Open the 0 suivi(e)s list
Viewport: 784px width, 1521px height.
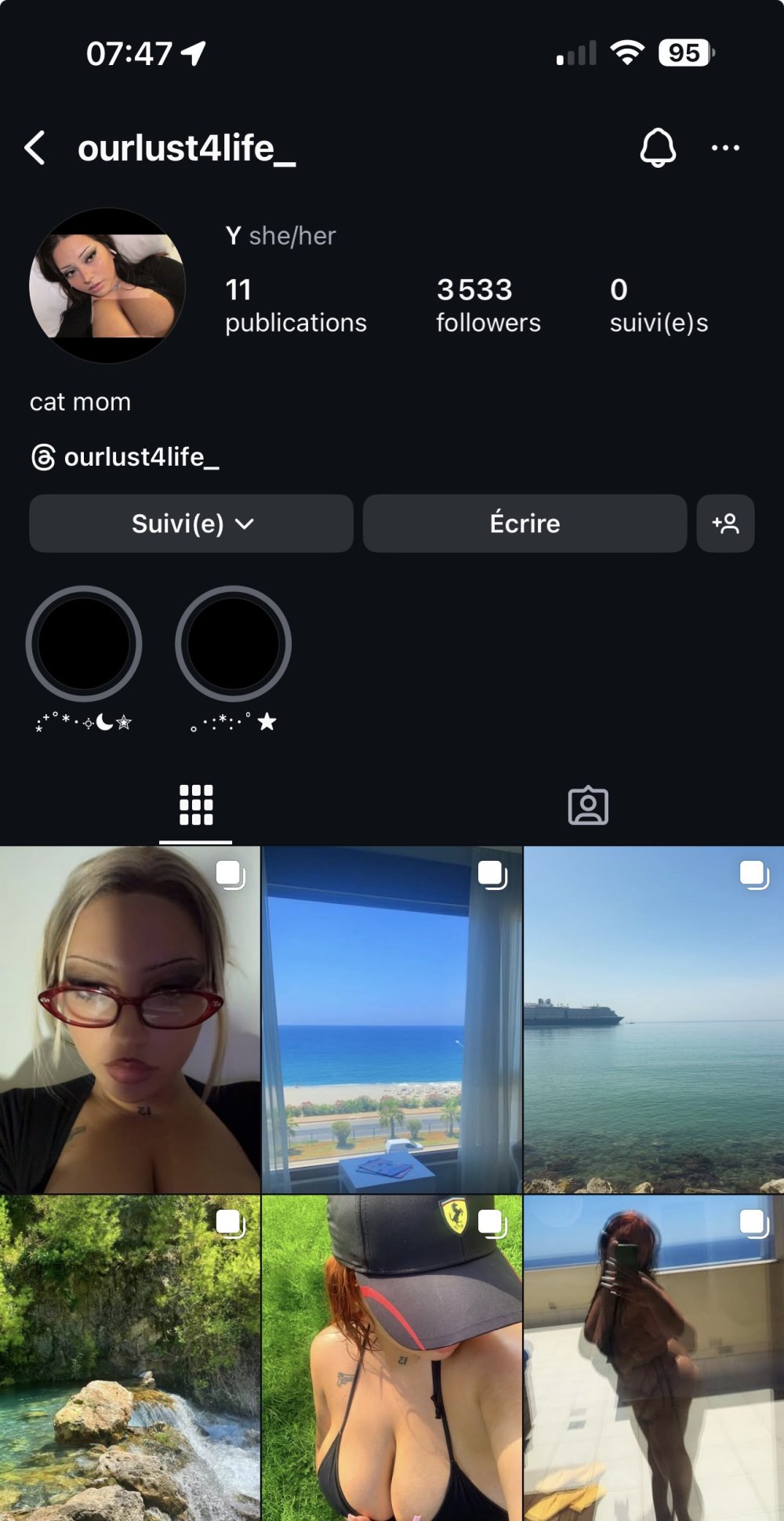(x=659, y=305)
